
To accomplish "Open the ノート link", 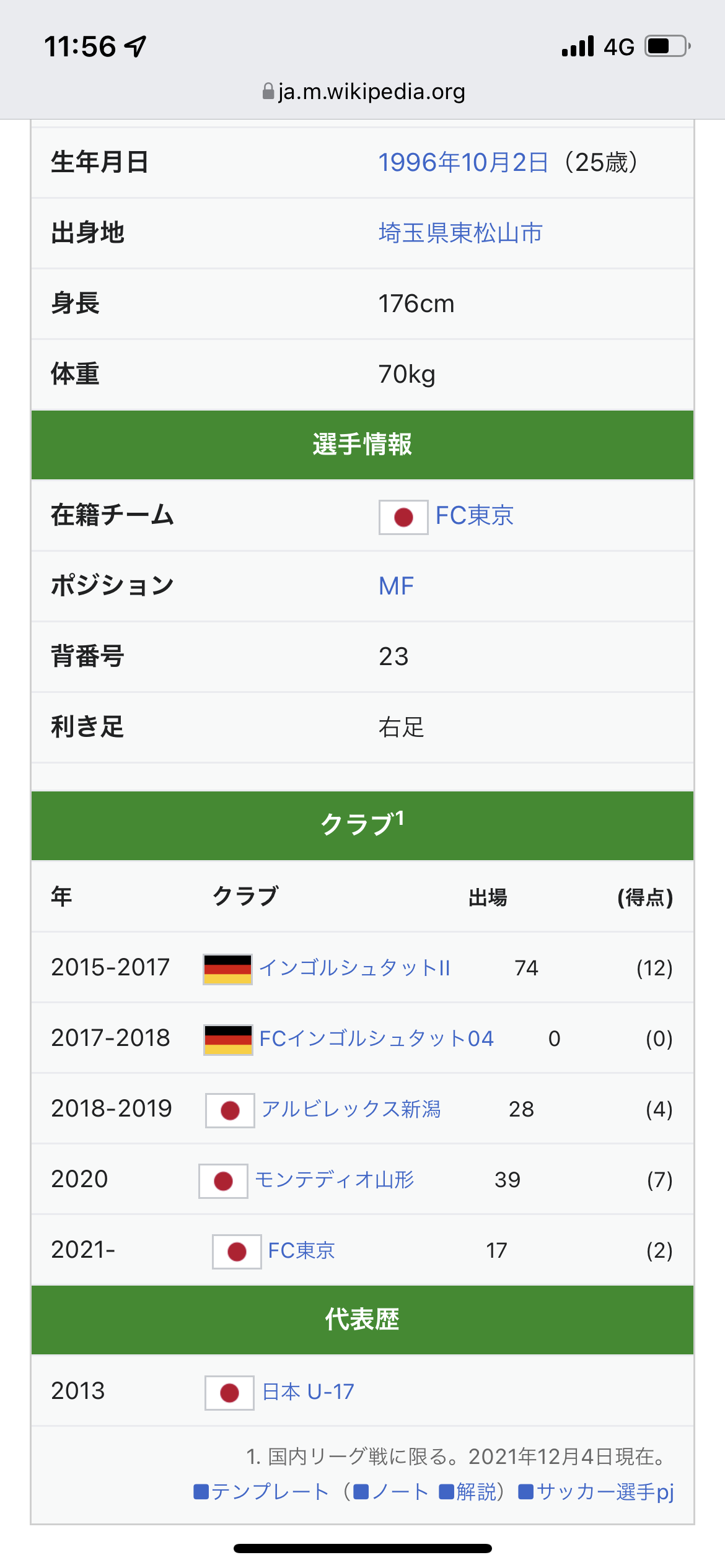I will 400,1492.
